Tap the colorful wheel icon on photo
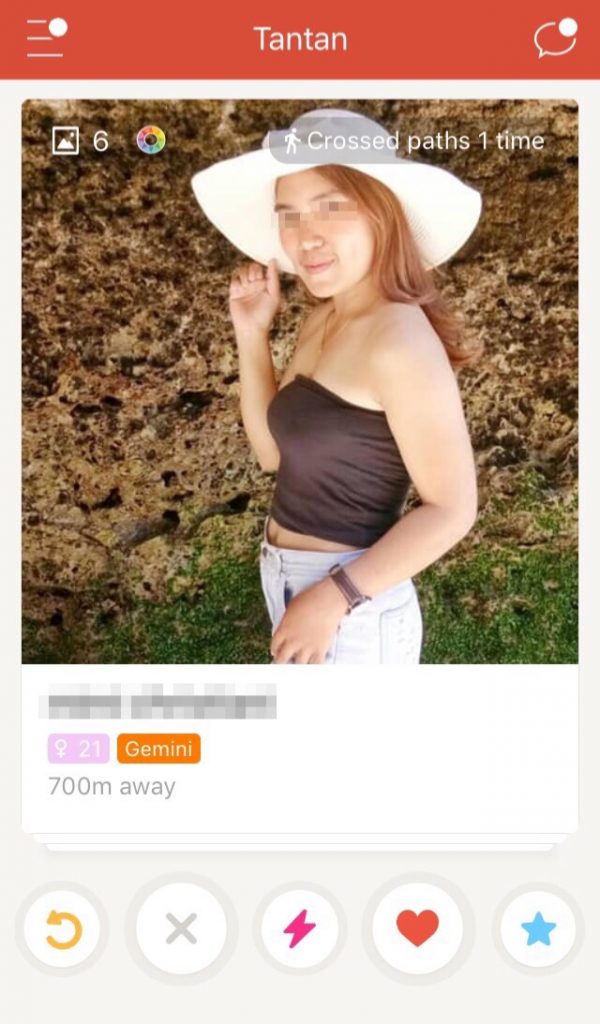Screen dimensions: 600x1024 click(x=151, y=140)
